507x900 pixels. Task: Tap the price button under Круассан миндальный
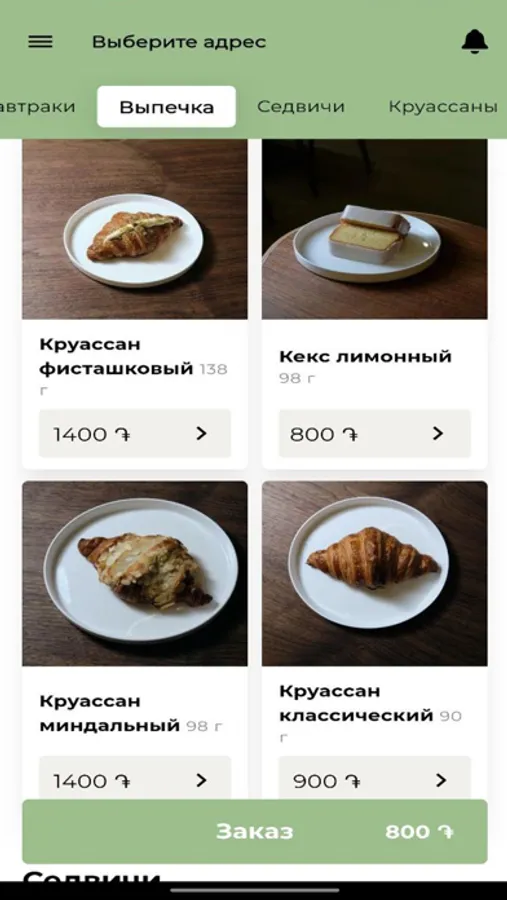(135, 778)
